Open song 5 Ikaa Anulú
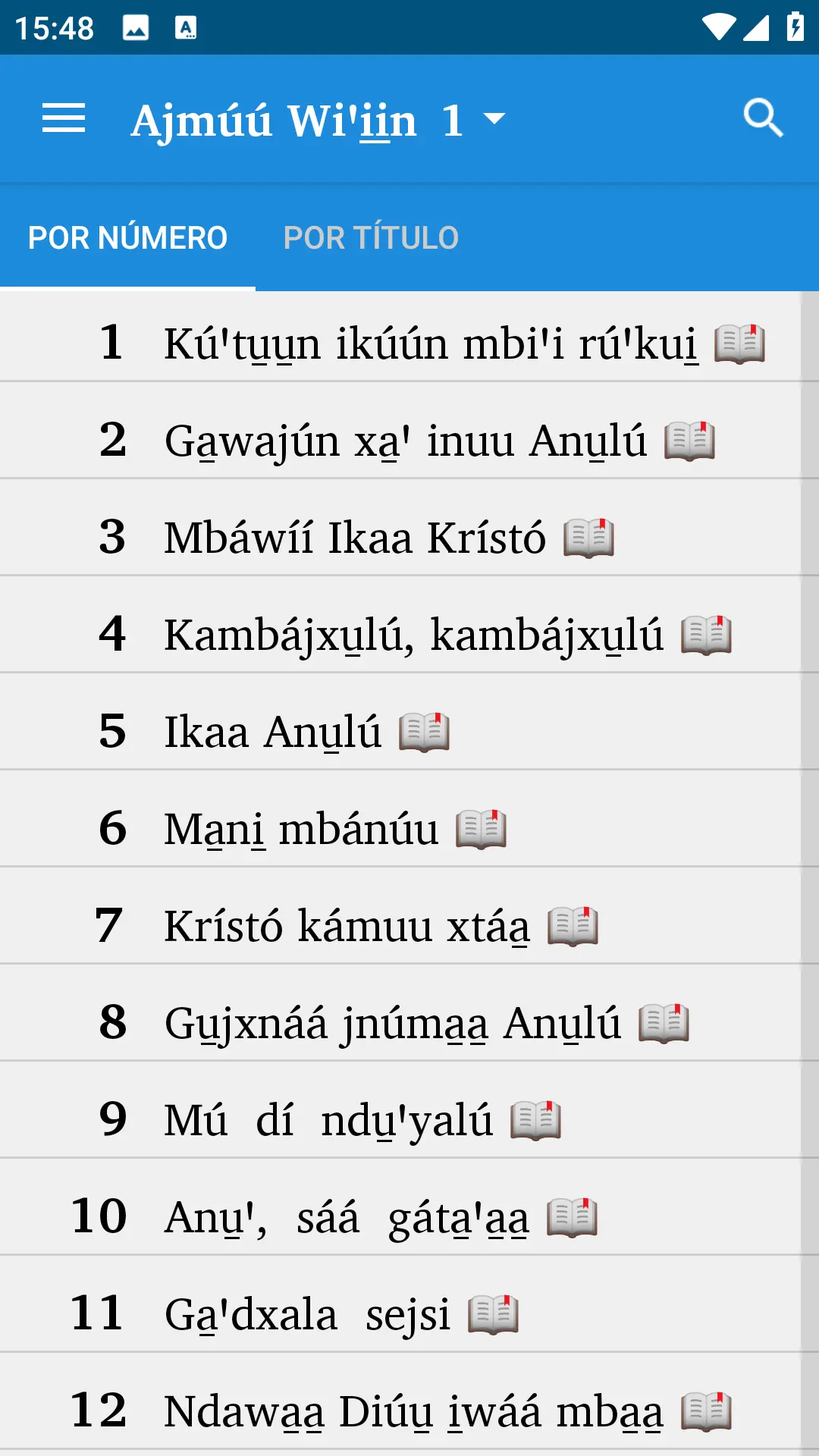Viewport: 819px width, 1456px height. (x=409, y=731)
